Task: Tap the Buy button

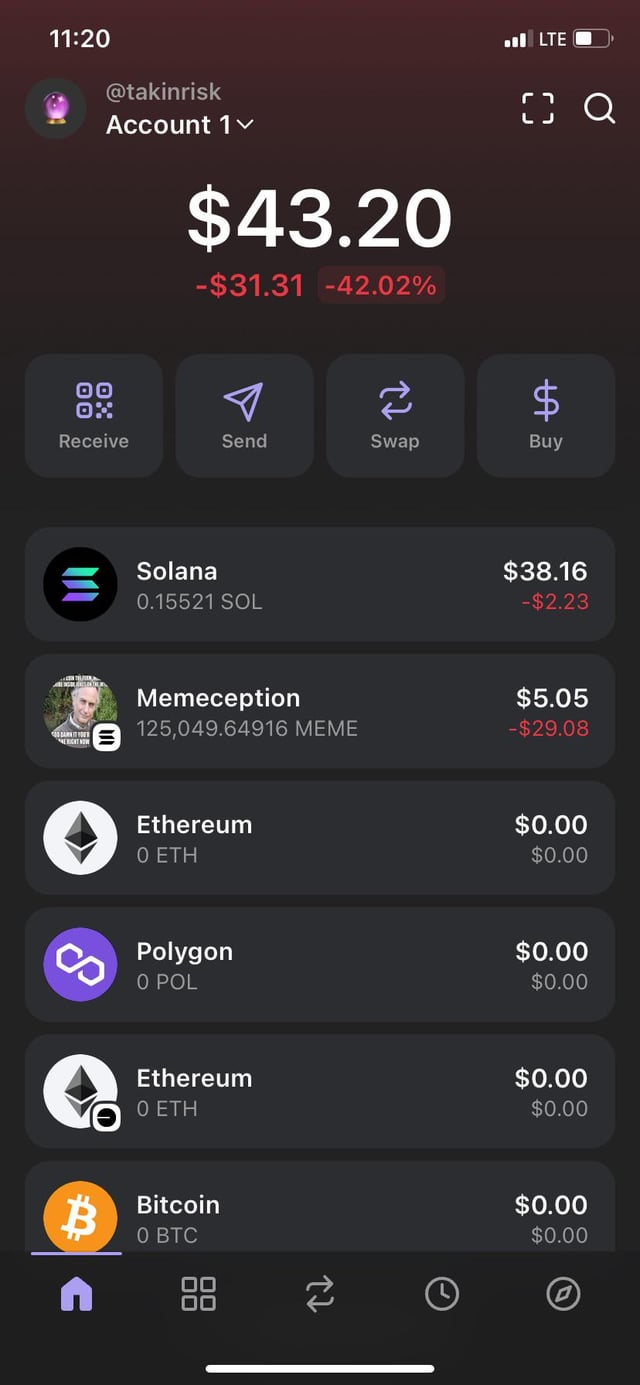Action: click(546, 415)
